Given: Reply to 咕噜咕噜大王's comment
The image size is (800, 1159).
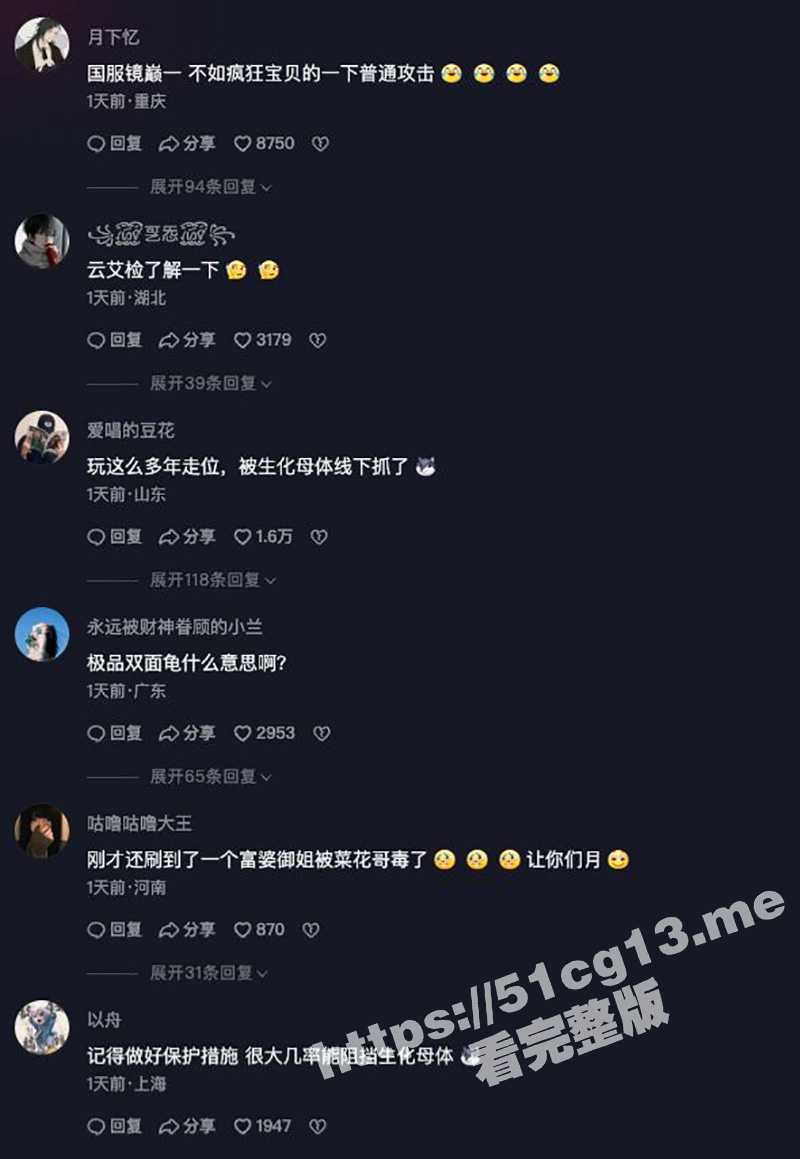Looking at the screenshot, I should click(x=115, y=930).
